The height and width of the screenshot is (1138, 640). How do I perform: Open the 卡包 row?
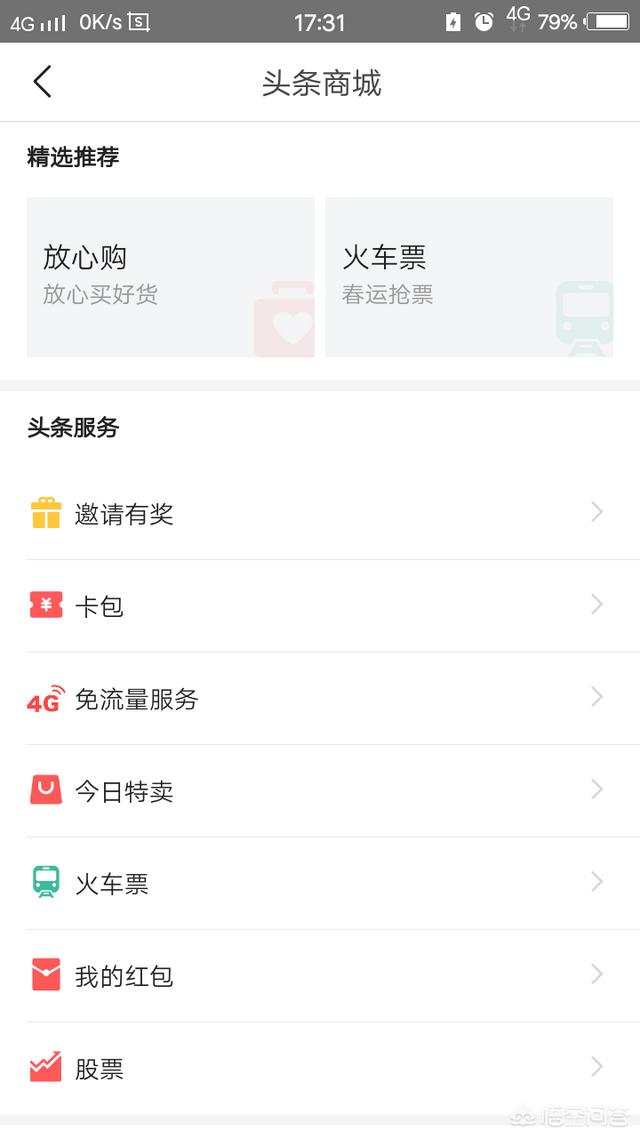pyautogui.click(x=320, y=606)
